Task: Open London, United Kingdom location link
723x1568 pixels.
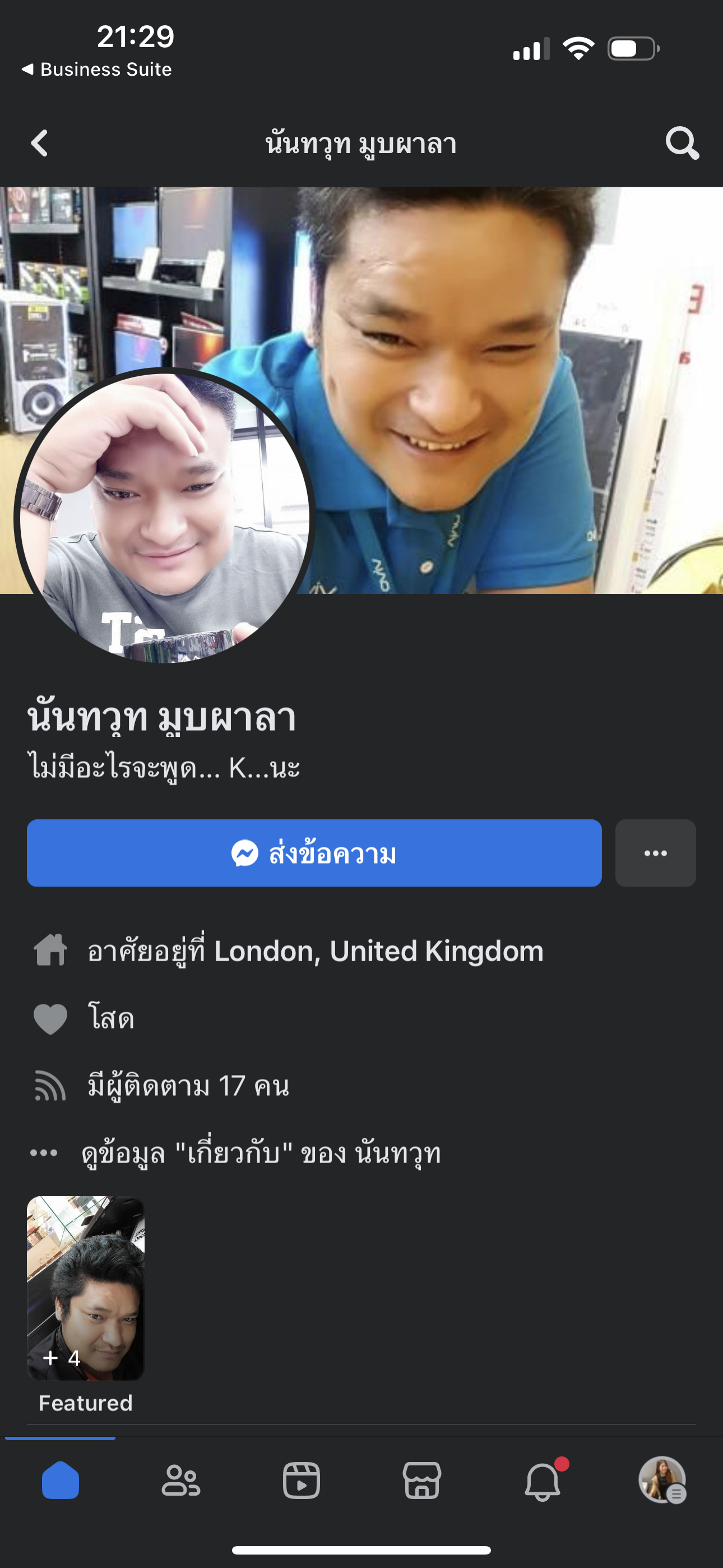Action: (378, 951)
